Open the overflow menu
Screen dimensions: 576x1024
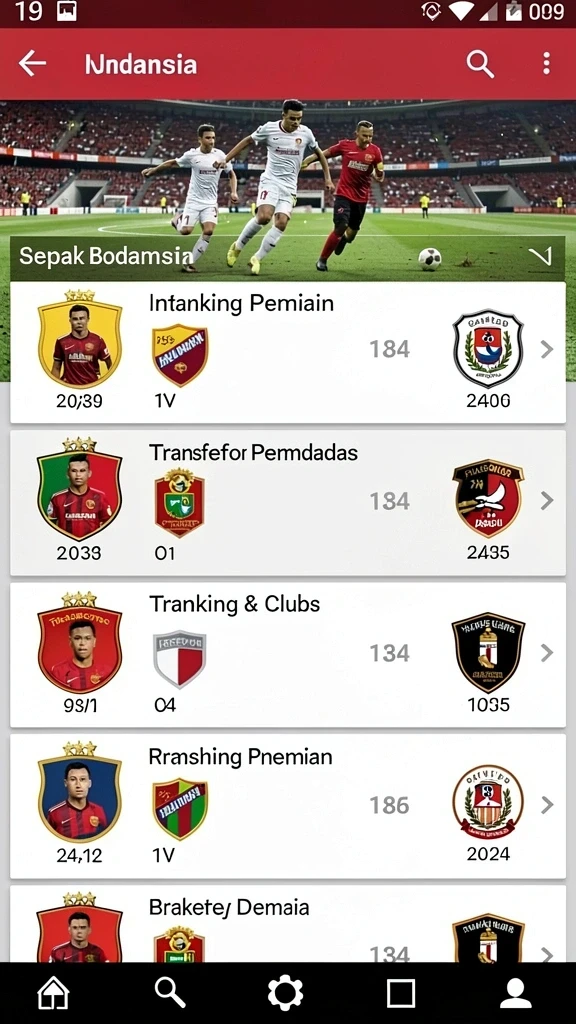click(x=546, y=64)
